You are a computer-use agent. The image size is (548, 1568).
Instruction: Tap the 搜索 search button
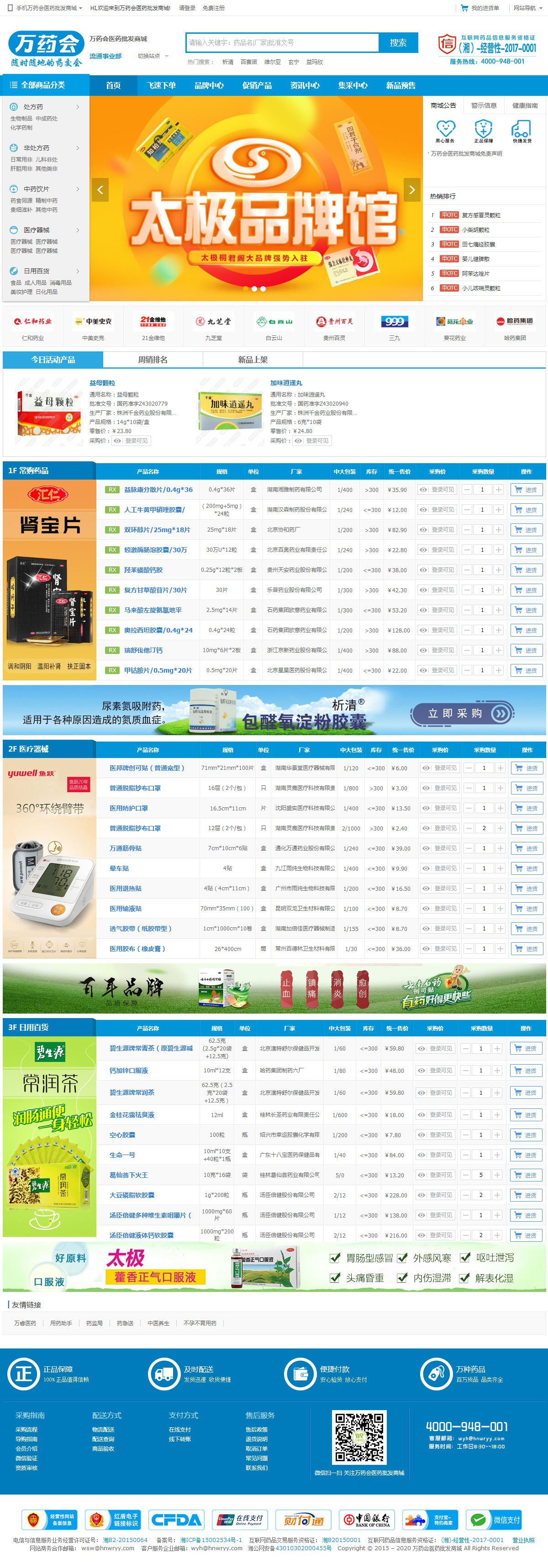point(398,42)
